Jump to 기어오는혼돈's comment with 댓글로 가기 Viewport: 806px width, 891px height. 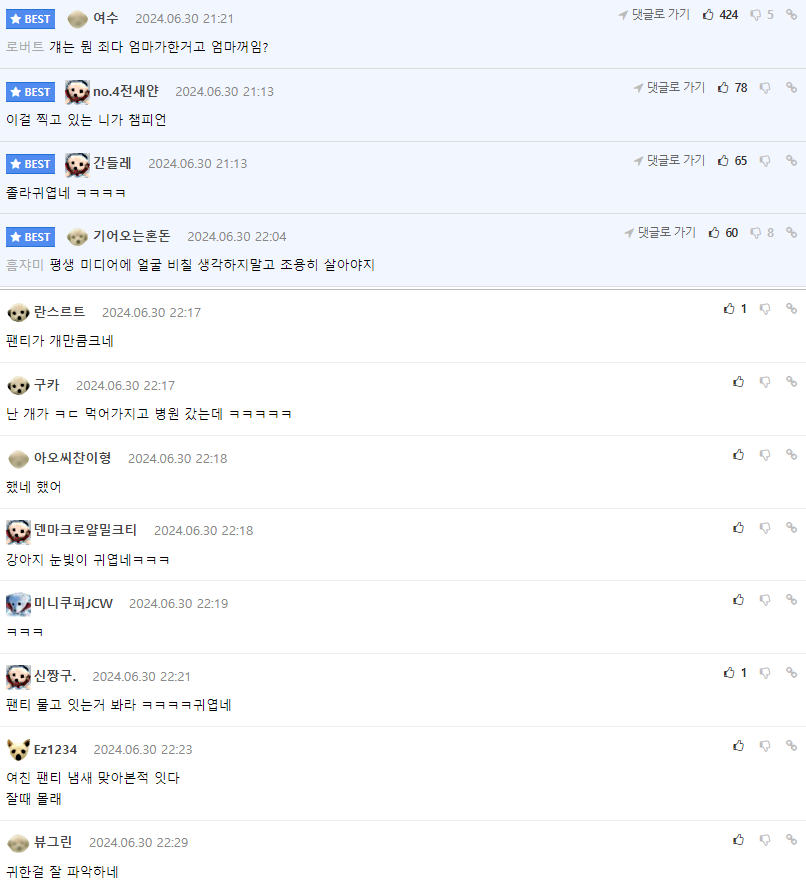tap(660, 233)
